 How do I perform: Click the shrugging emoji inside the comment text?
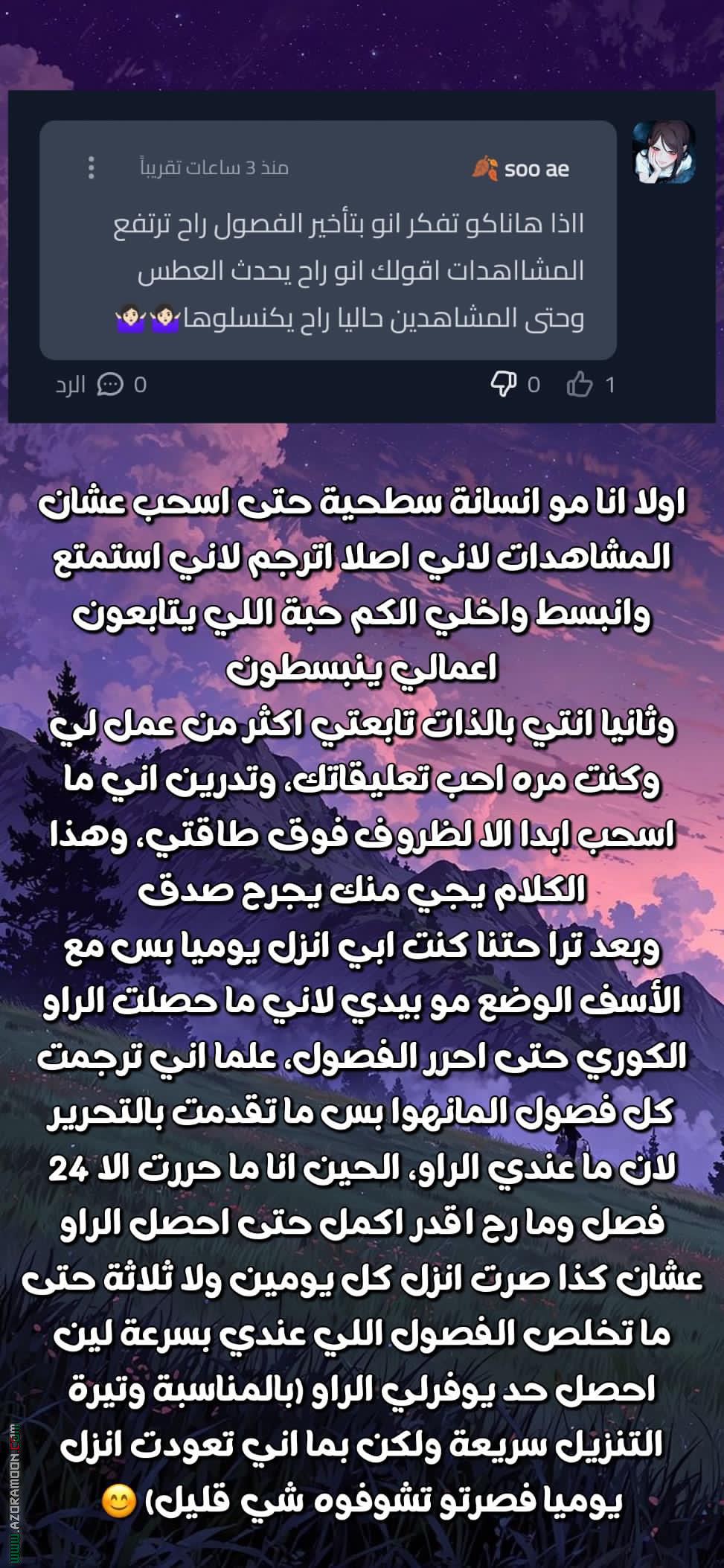click(145, 320)
